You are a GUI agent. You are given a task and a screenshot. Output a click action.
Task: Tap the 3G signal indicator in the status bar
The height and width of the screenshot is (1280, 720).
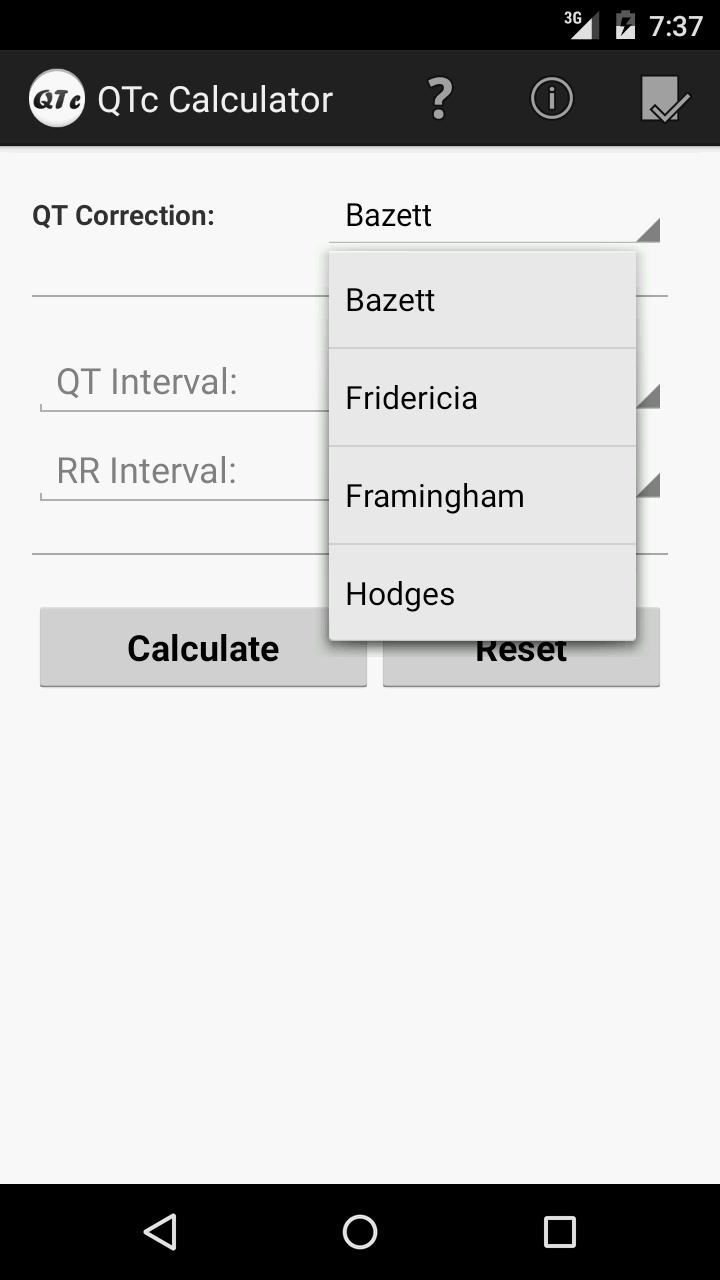click(583, 25)
